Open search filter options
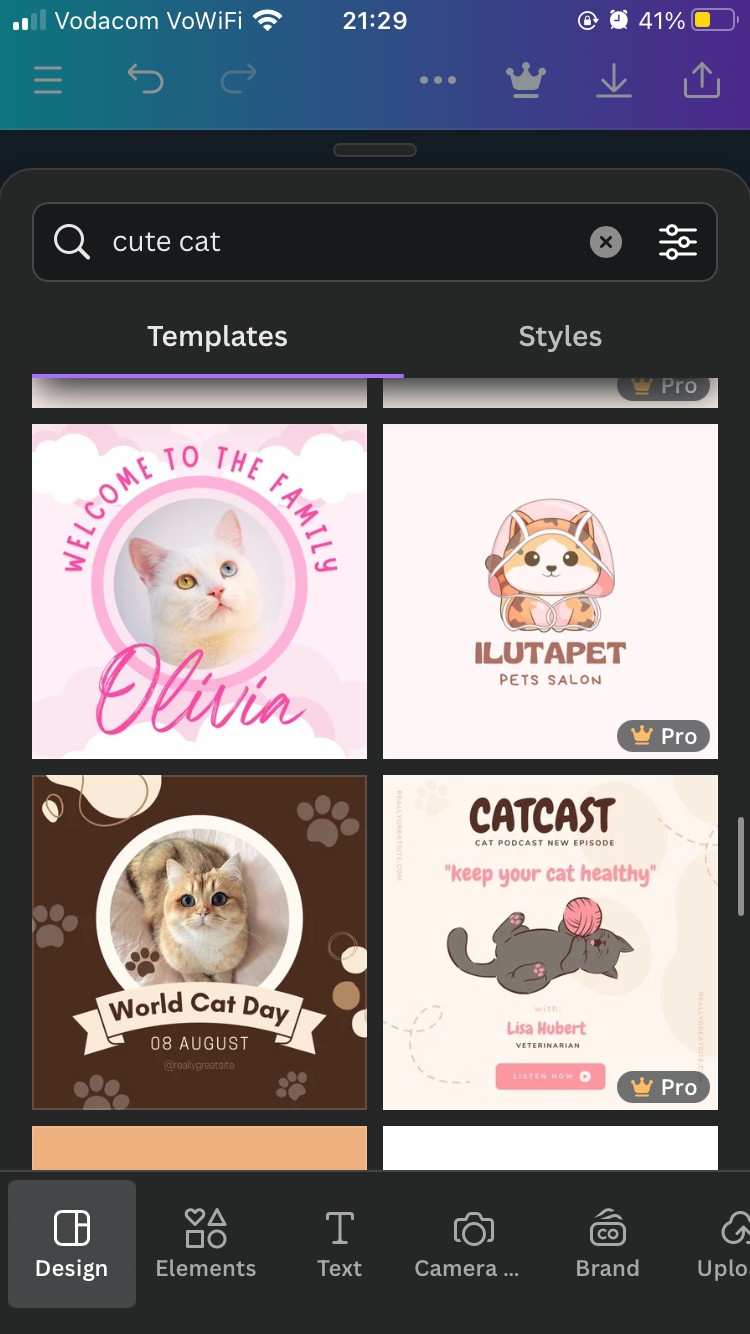 click(x=678, y=242)
